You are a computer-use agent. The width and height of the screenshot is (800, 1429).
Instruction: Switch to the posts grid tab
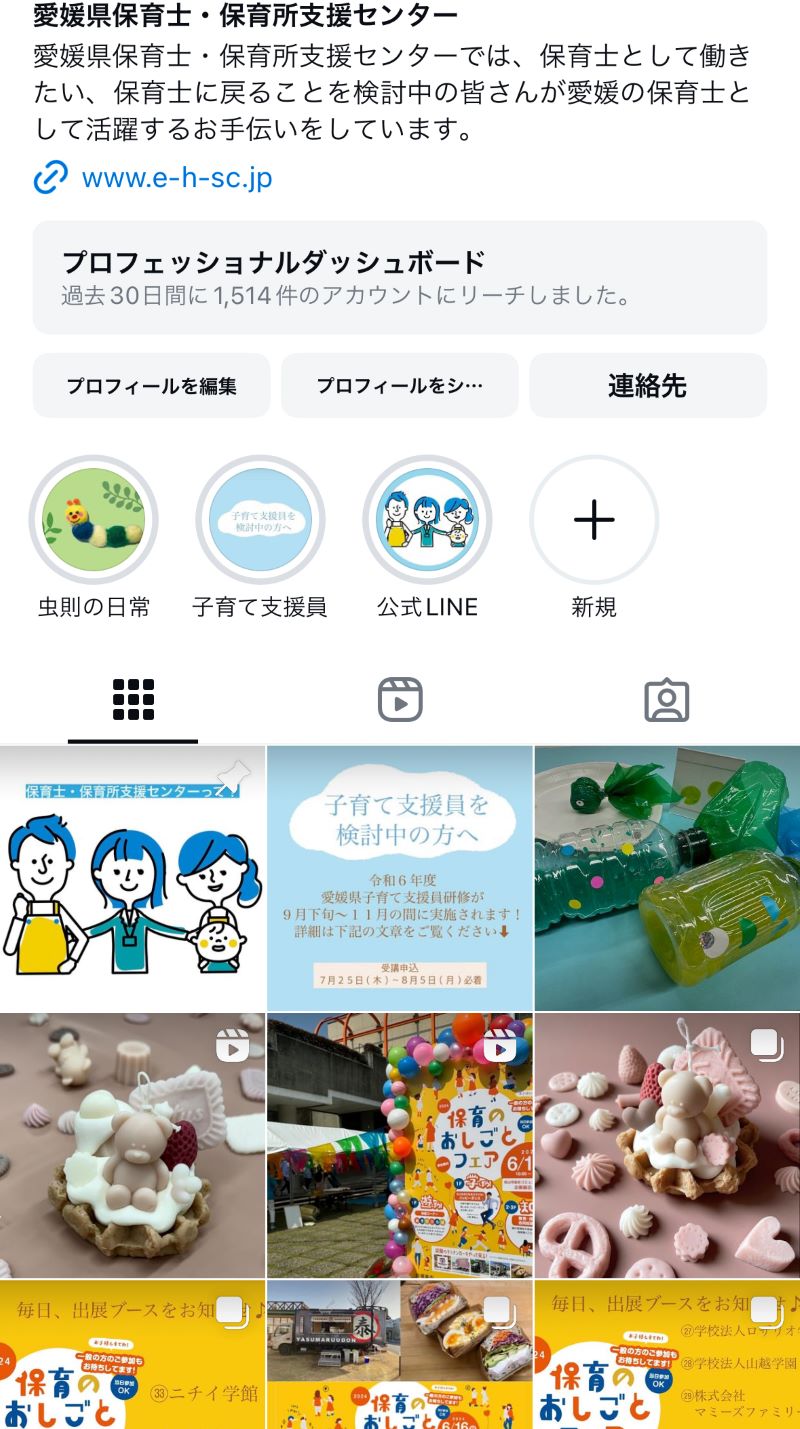133,700
